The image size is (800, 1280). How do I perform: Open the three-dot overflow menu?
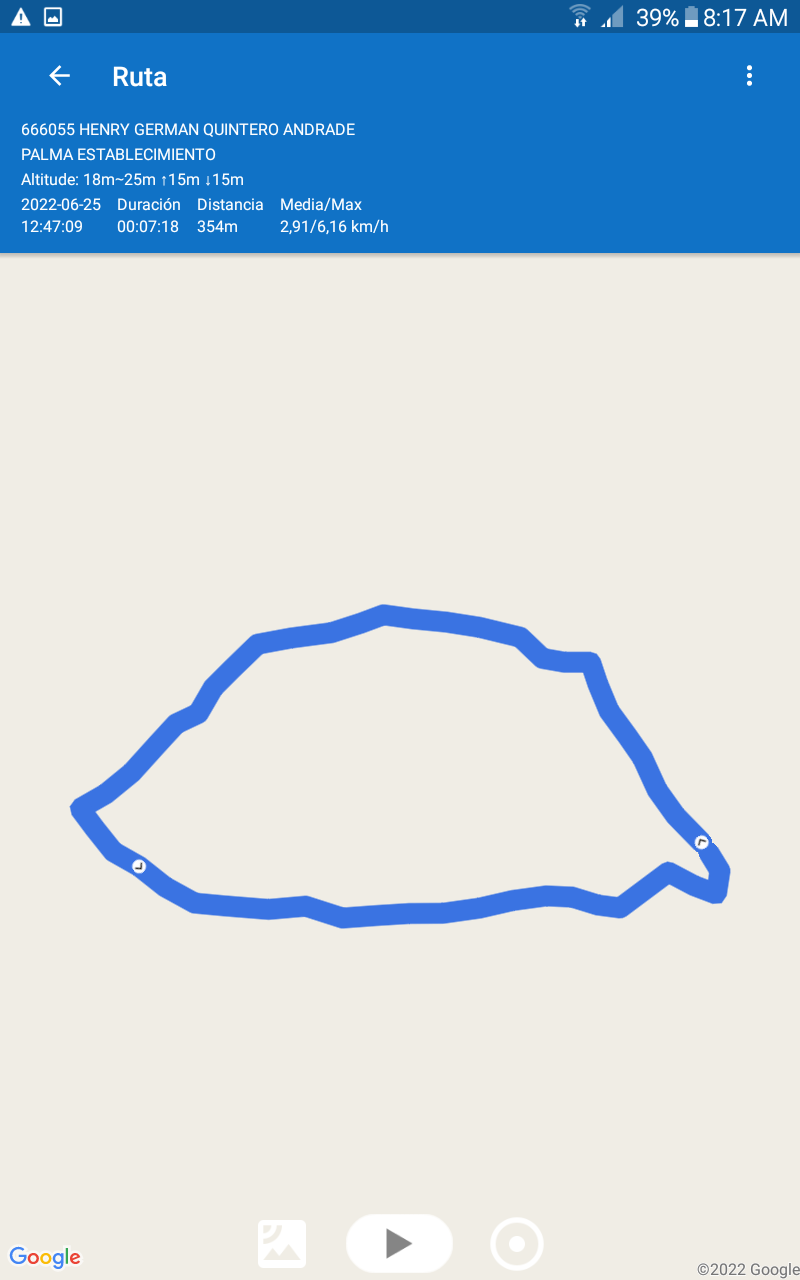(x=749, y=76)
